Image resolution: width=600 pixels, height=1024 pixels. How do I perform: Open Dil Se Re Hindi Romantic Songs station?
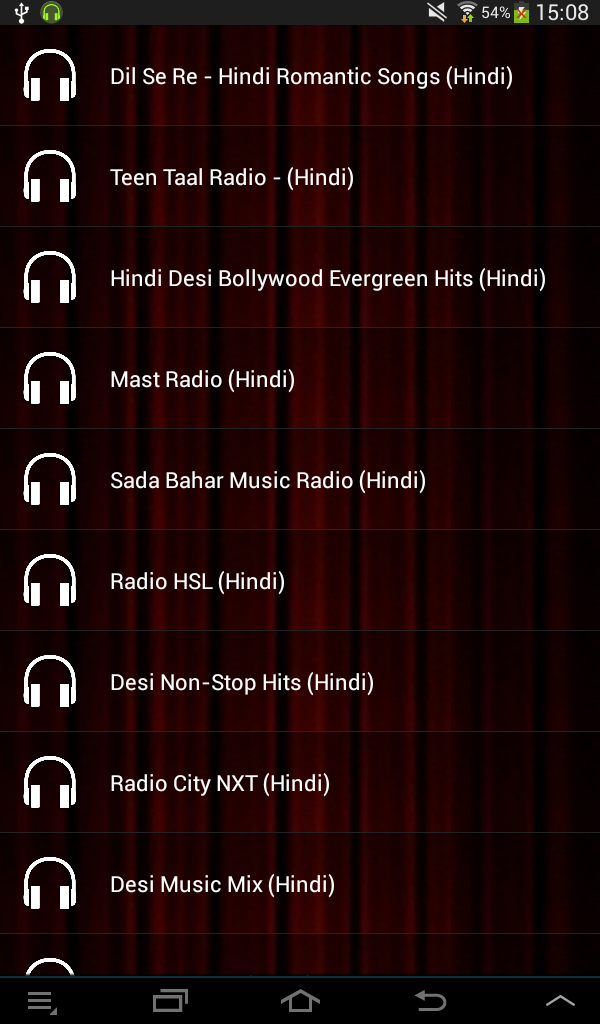[310, 77]
